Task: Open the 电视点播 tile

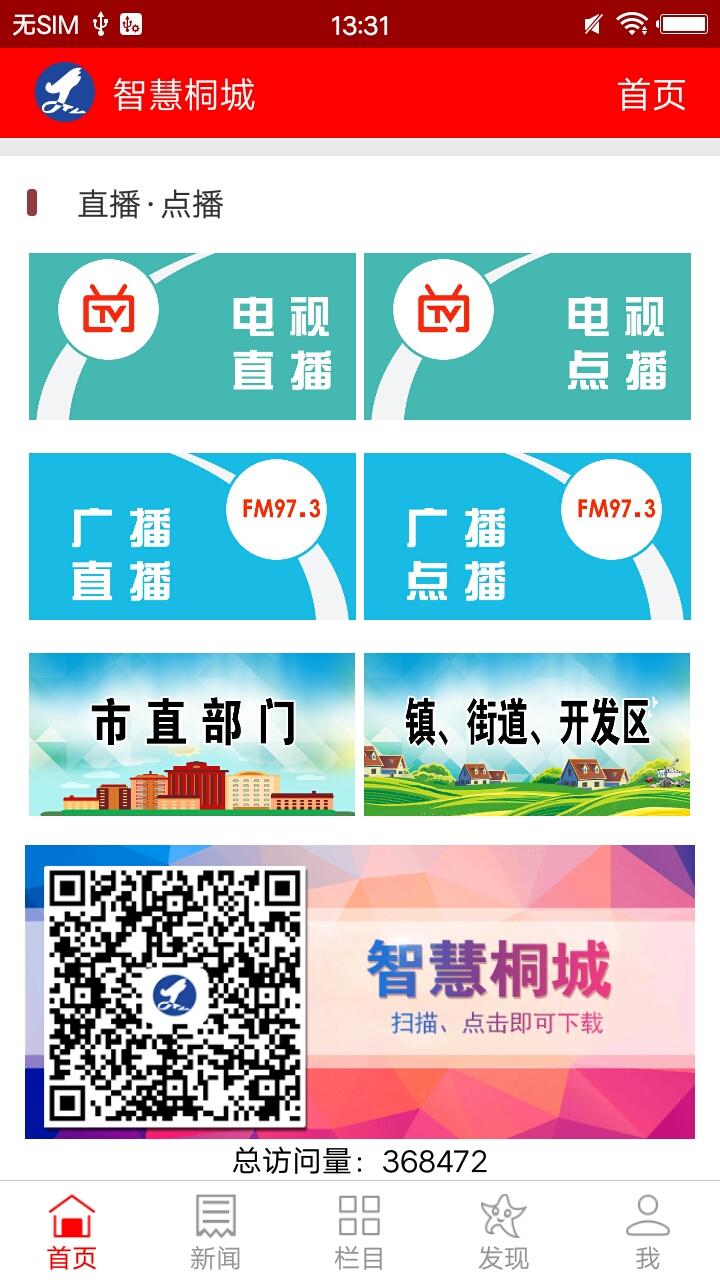Action: coord(527,336)
